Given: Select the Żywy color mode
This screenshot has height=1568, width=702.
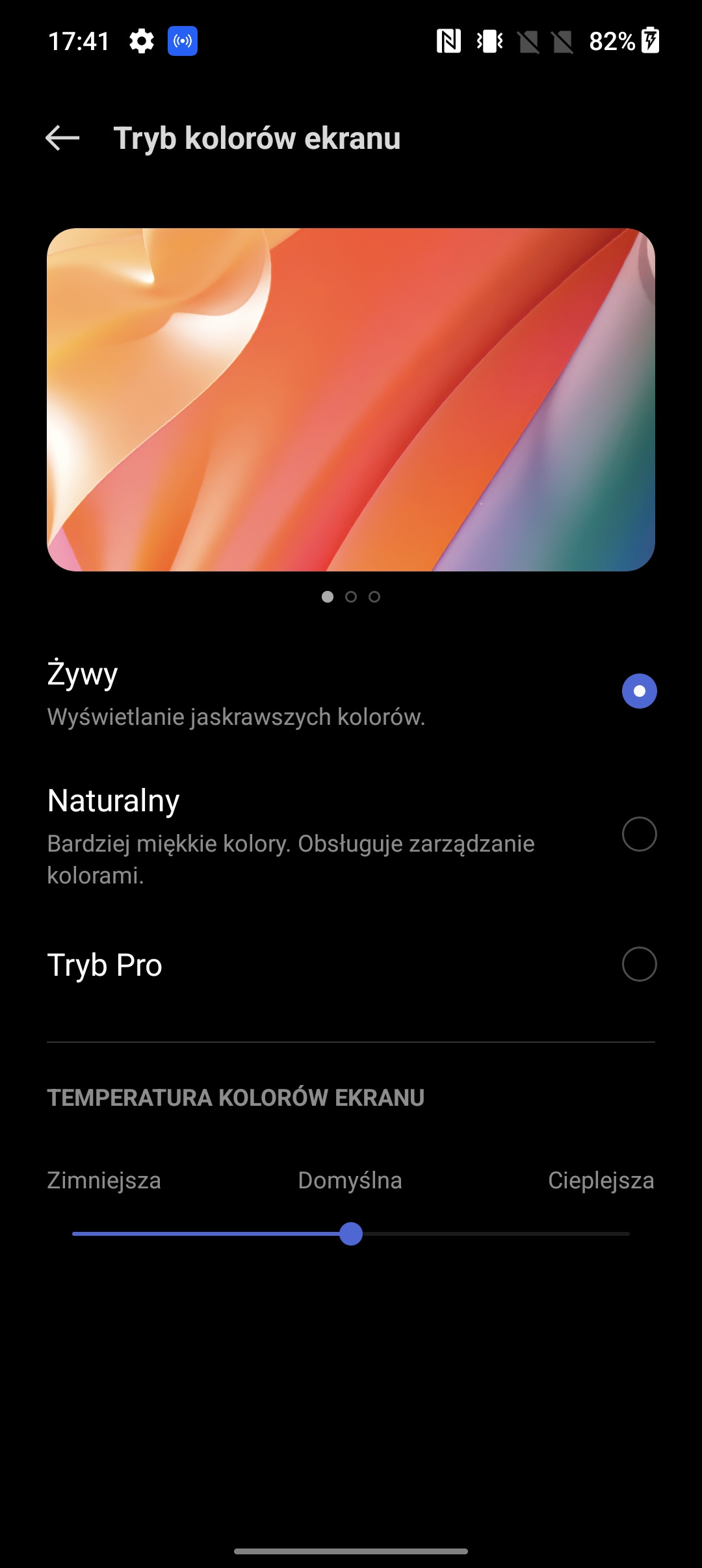Looking at the screenshot, I should [639, 691].
